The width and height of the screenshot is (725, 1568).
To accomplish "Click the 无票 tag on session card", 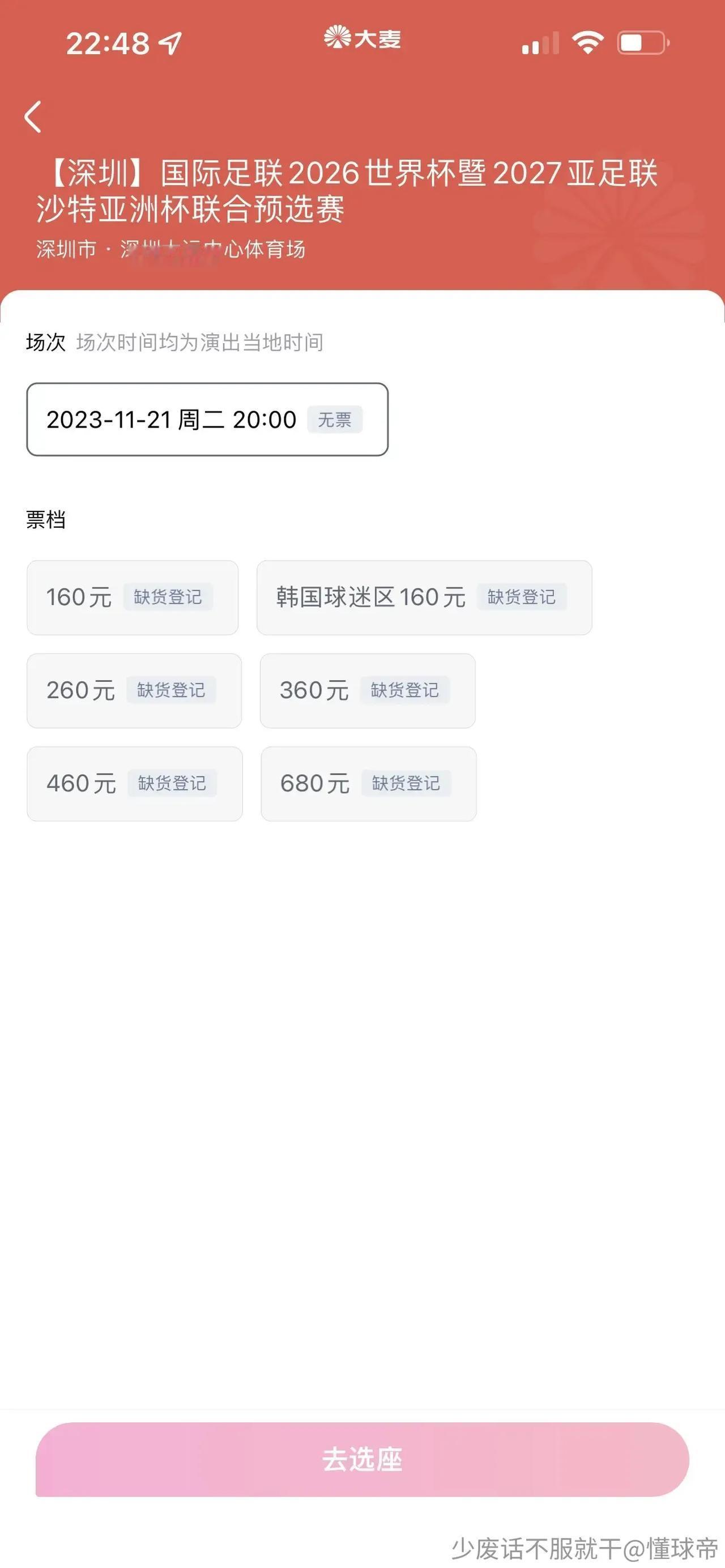I will pyautogui.click(x=336, y=421).
